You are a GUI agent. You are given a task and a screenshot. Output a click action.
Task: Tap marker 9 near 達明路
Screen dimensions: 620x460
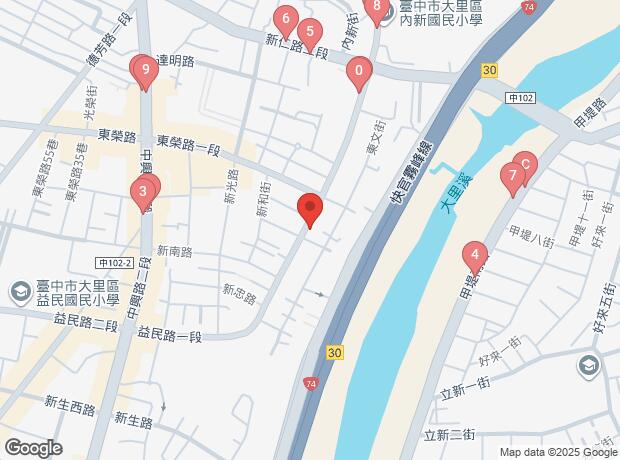146,70
